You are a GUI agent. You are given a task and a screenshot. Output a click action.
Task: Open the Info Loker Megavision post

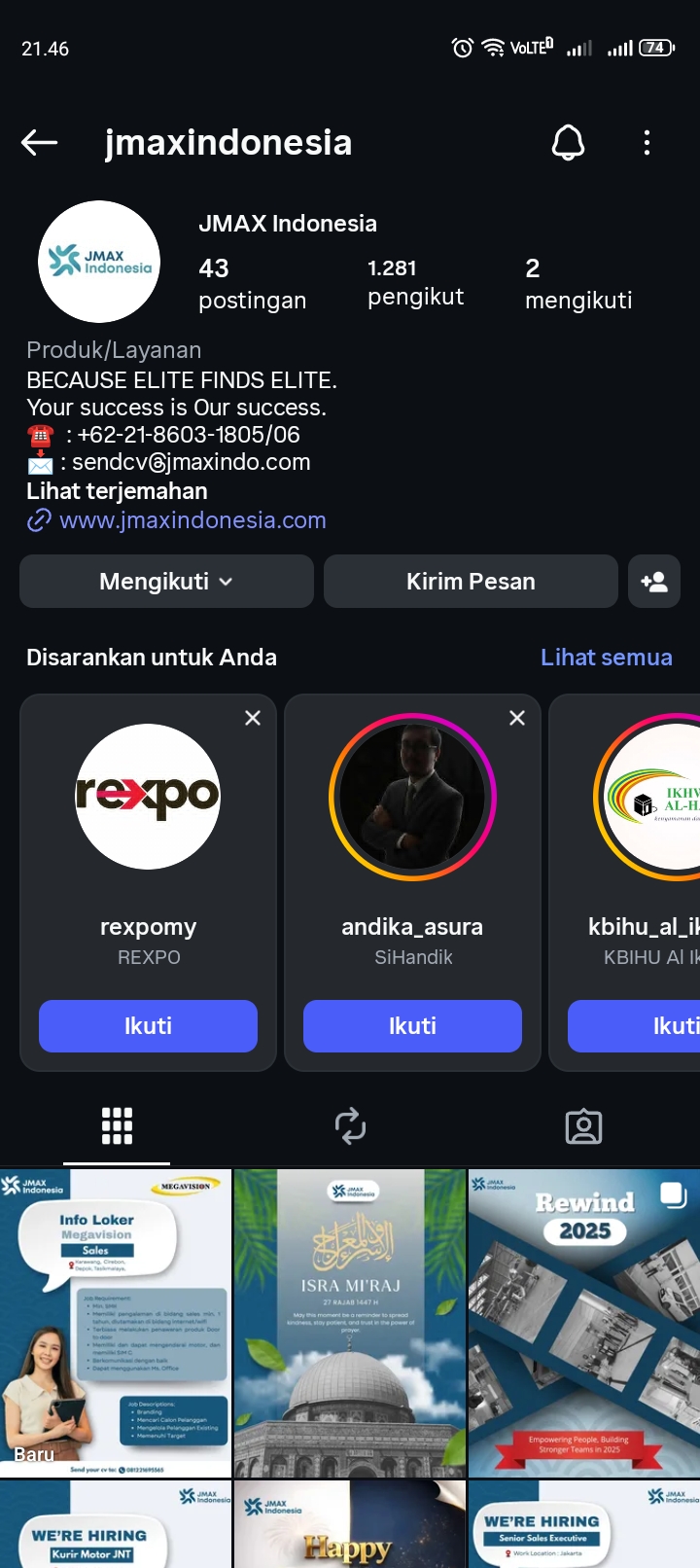116,1323
